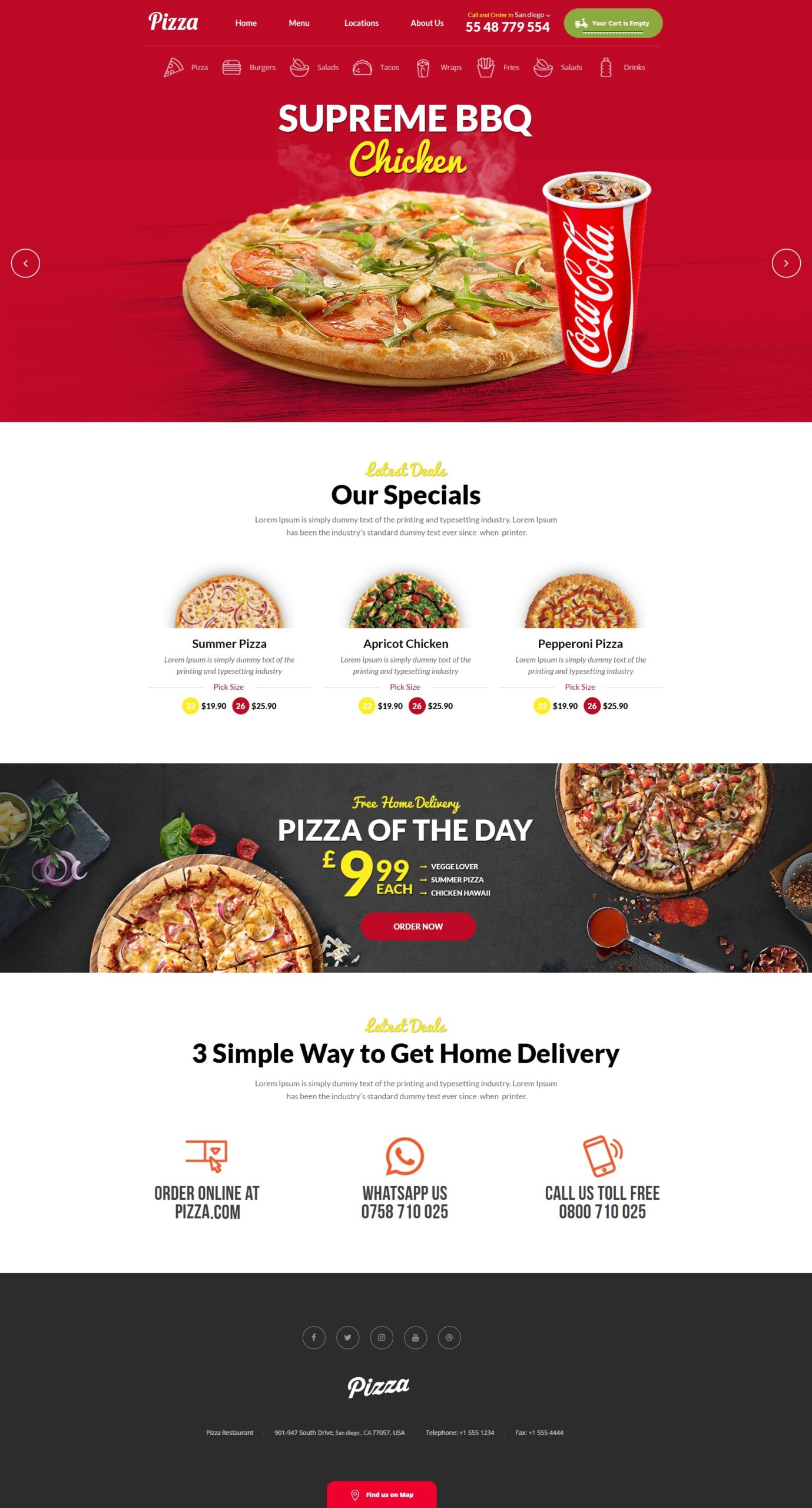Screen dimensions: 812x1508
Task: Open the Facebook icon in footer
Action: tap(314, 1337)
